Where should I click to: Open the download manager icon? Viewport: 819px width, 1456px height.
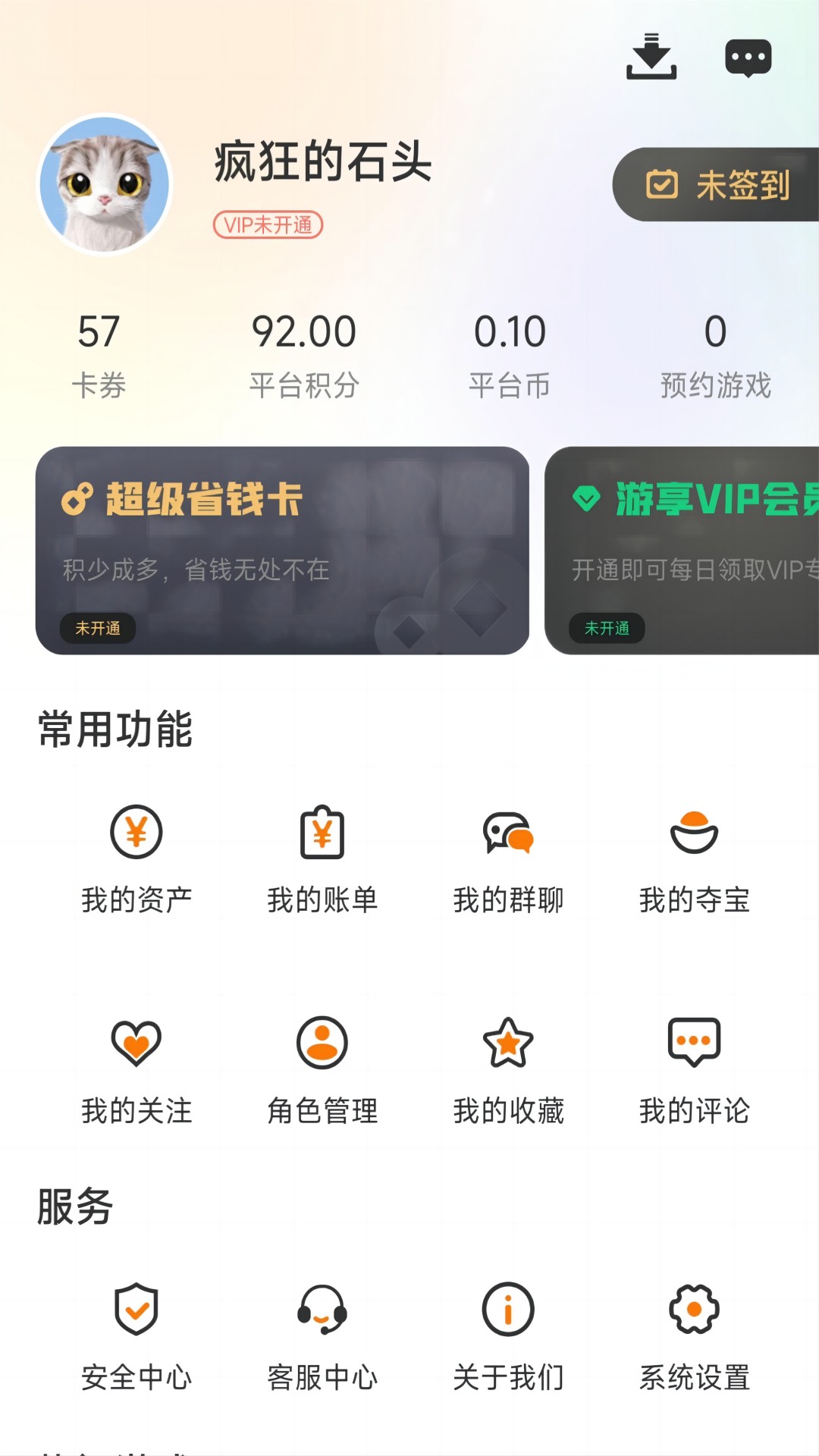(x=651, y=57)
